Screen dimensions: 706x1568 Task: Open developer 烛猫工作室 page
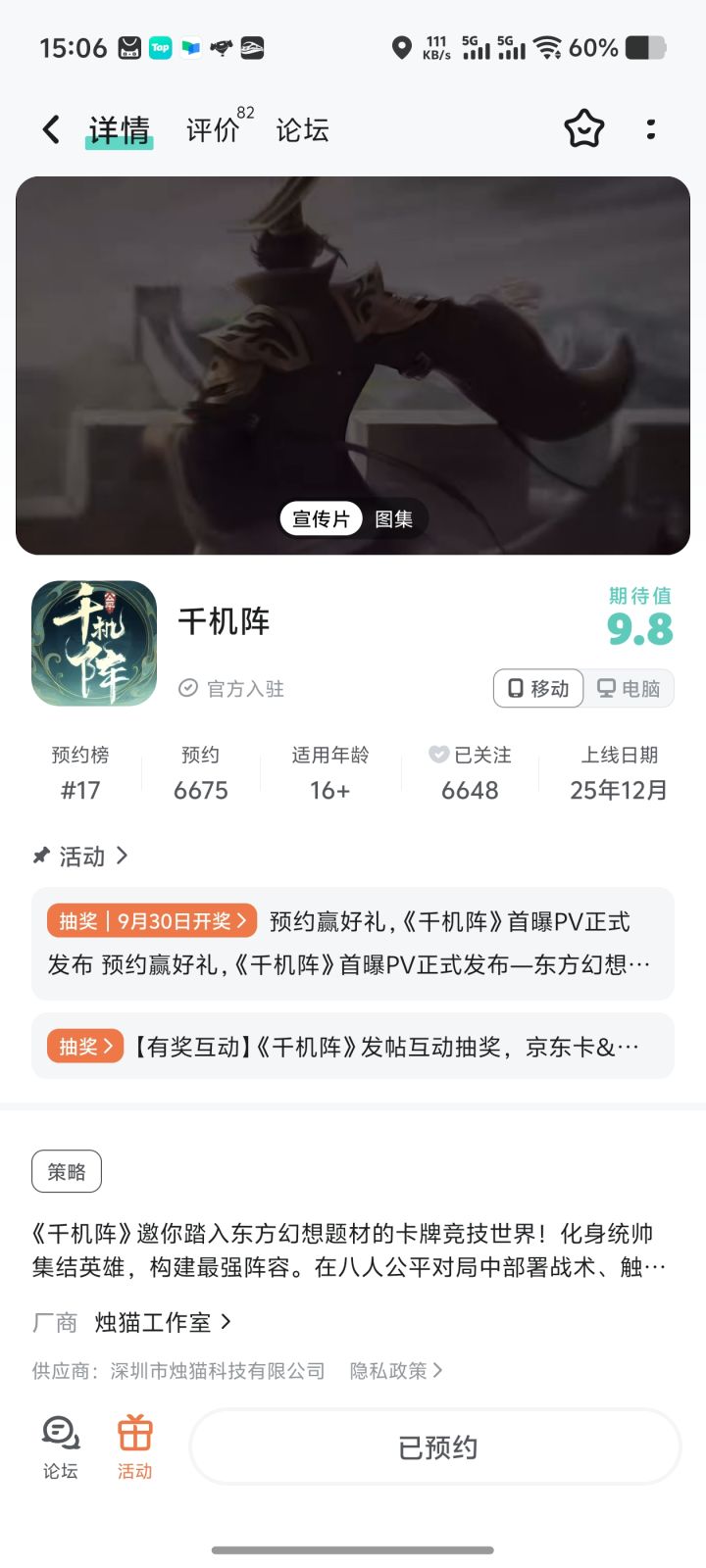[163, 1322]
